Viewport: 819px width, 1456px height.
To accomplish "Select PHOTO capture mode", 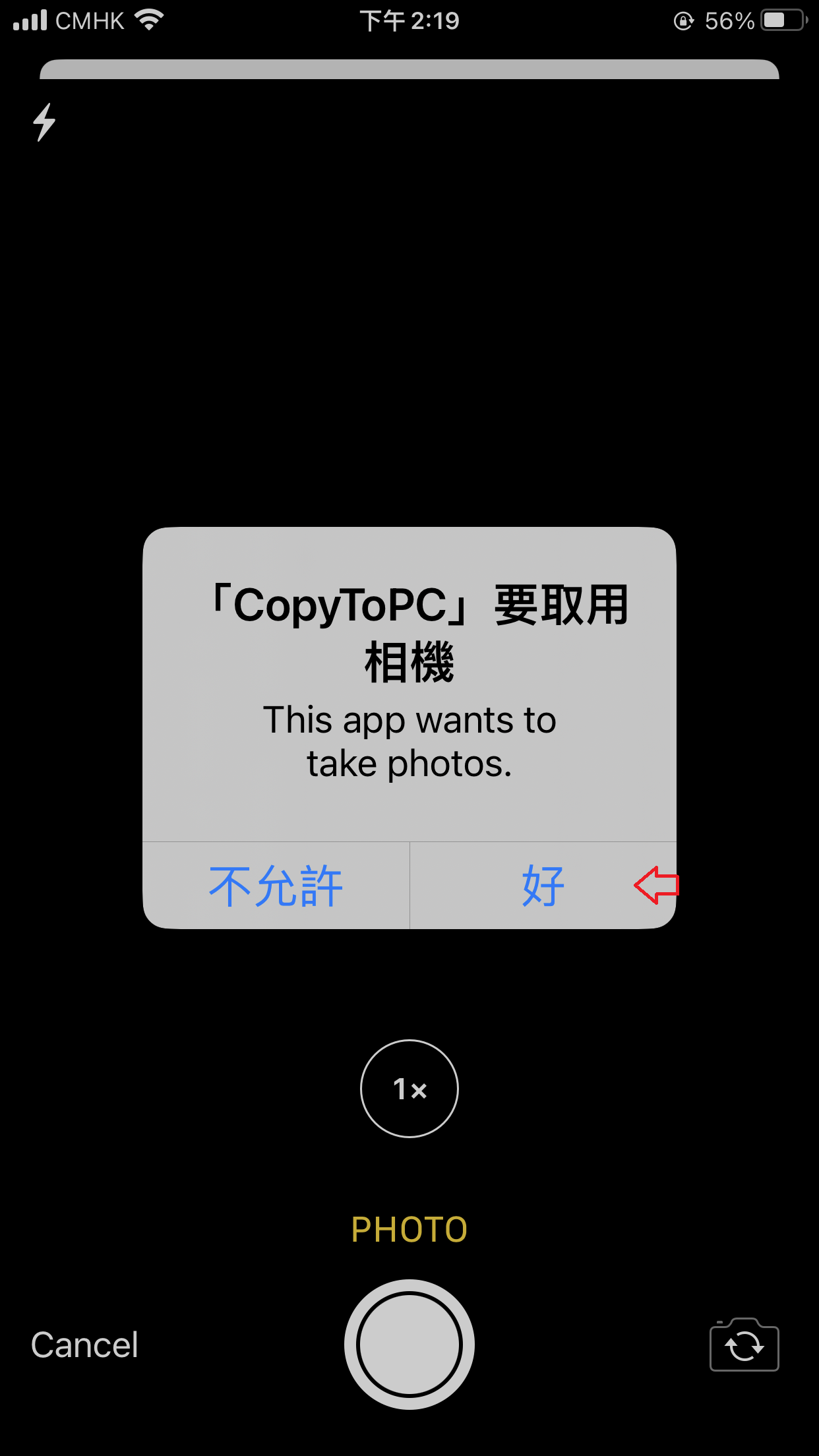I will coord(409,1230).
